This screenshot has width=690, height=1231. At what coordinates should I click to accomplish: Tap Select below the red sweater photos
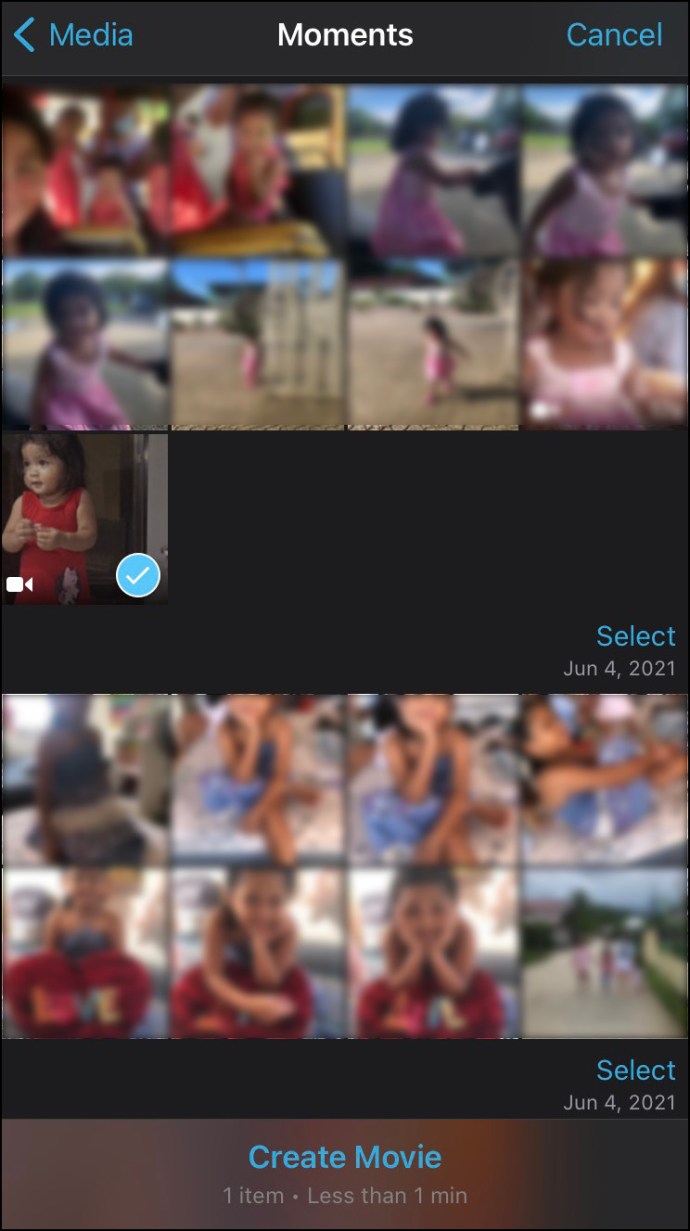[x=635, y=1070]
